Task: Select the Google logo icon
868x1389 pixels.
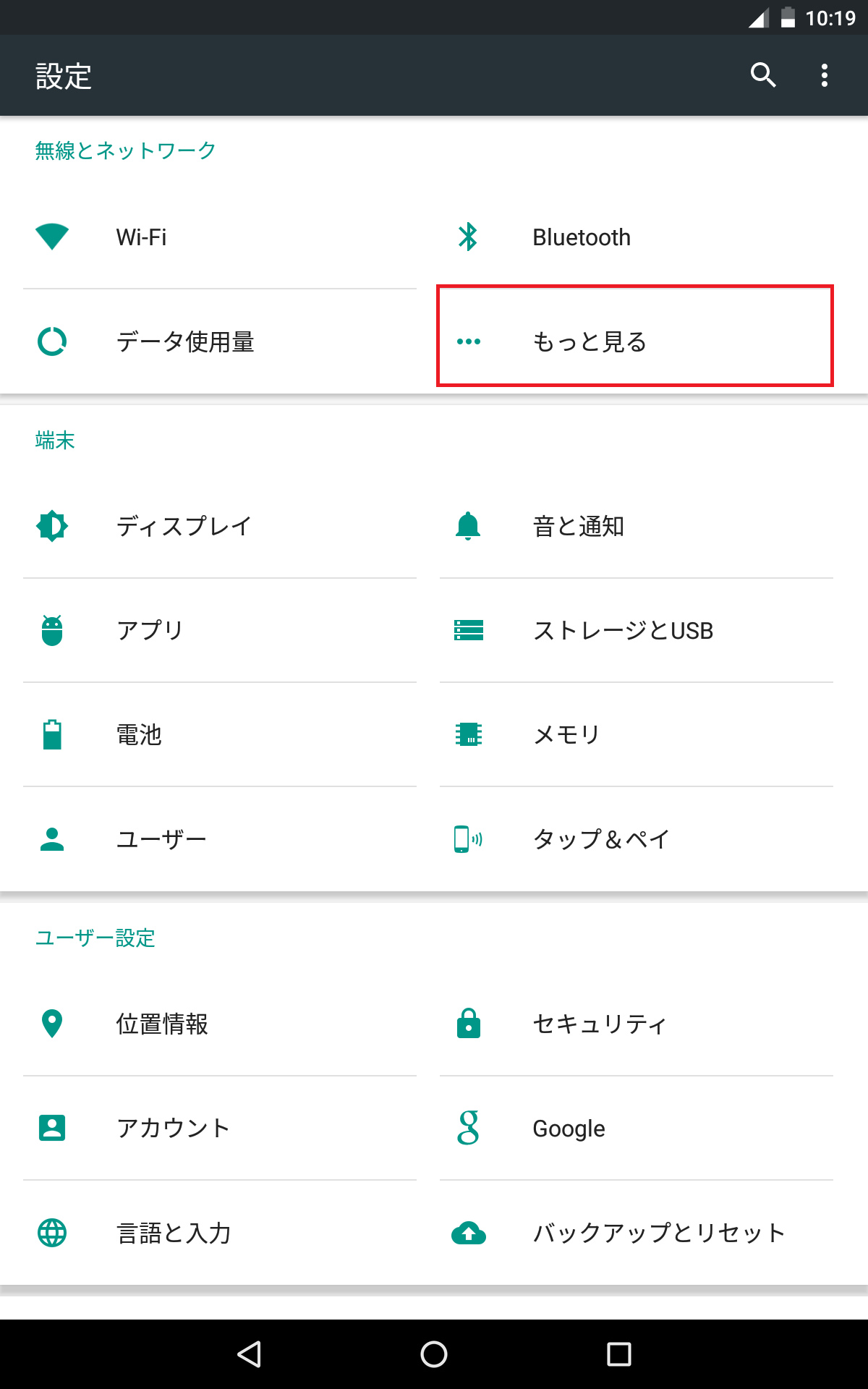Action: (x=467, y=1127)
